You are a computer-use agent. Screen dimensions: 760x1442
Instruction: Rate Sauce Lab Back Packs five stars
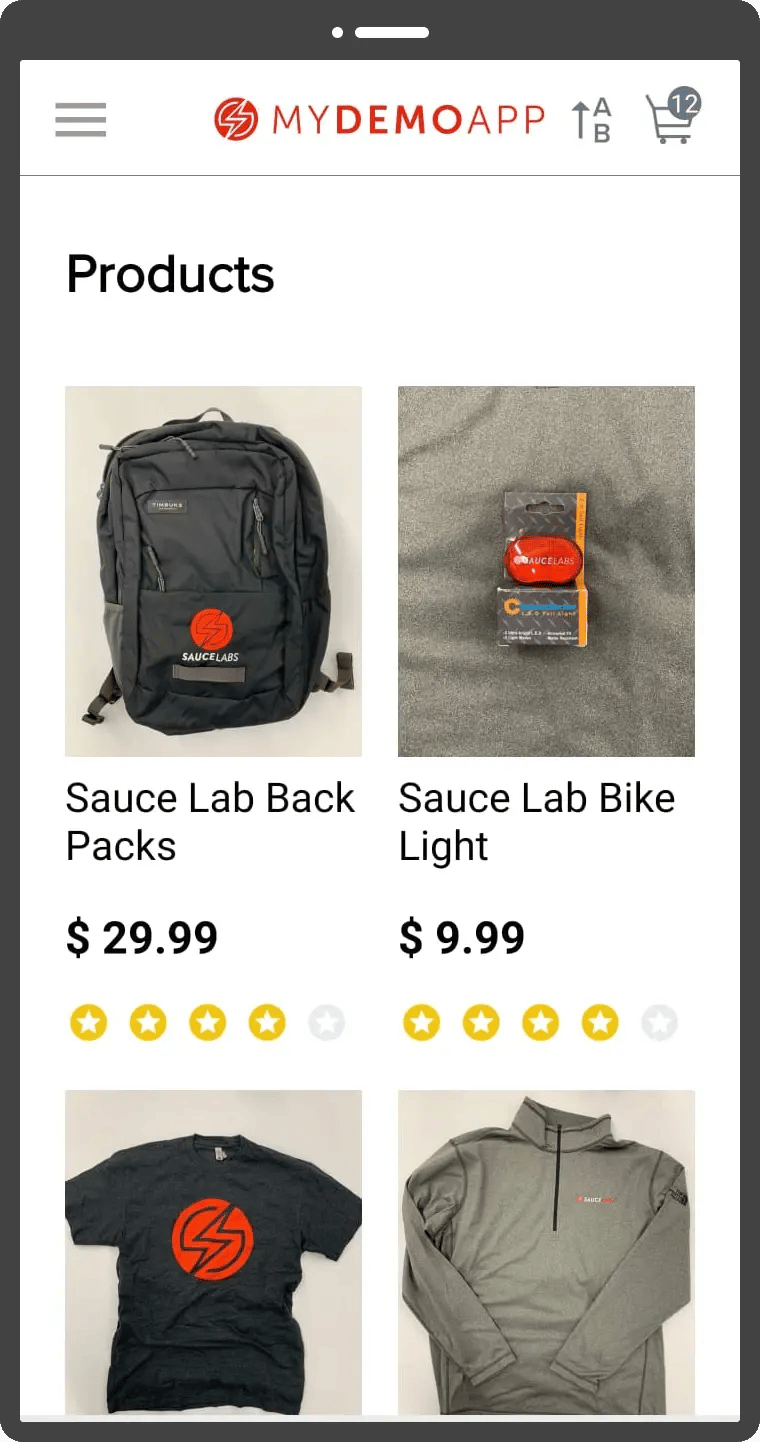[327, 1023]
